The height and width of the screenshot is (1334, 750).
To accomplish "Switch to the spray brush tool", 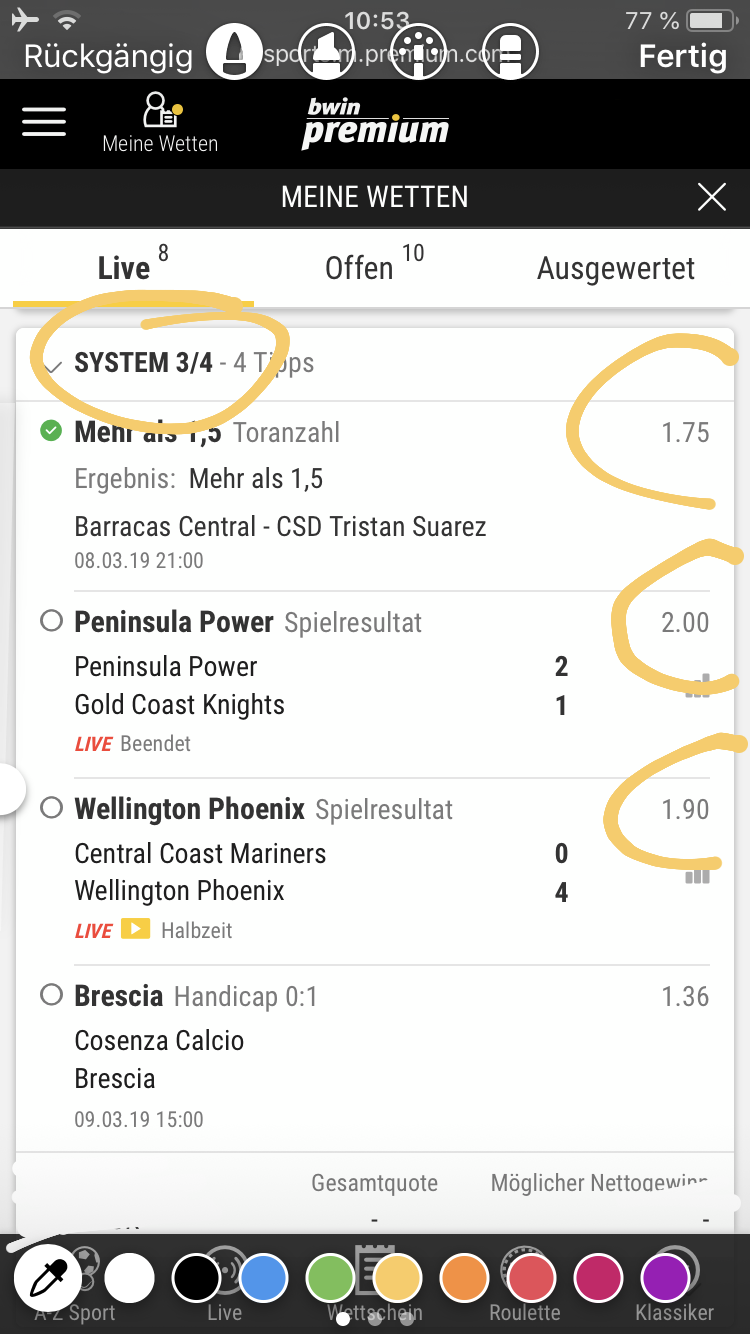I will [x=420, y=51].
